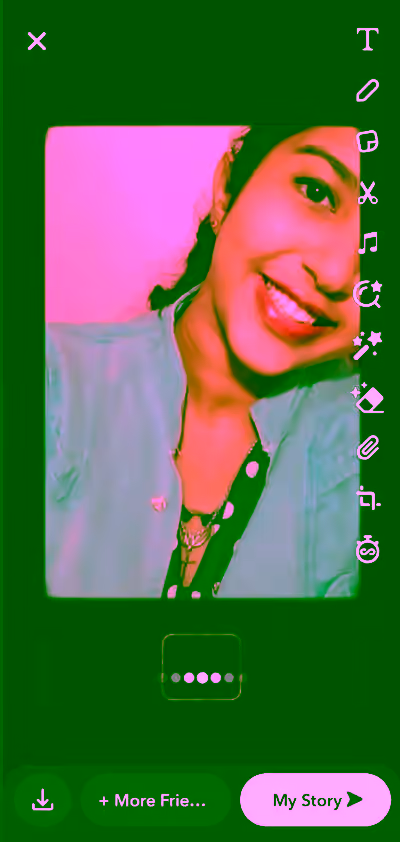Select the magic eraser tool

pyautogui.click(x=368, y=398)
